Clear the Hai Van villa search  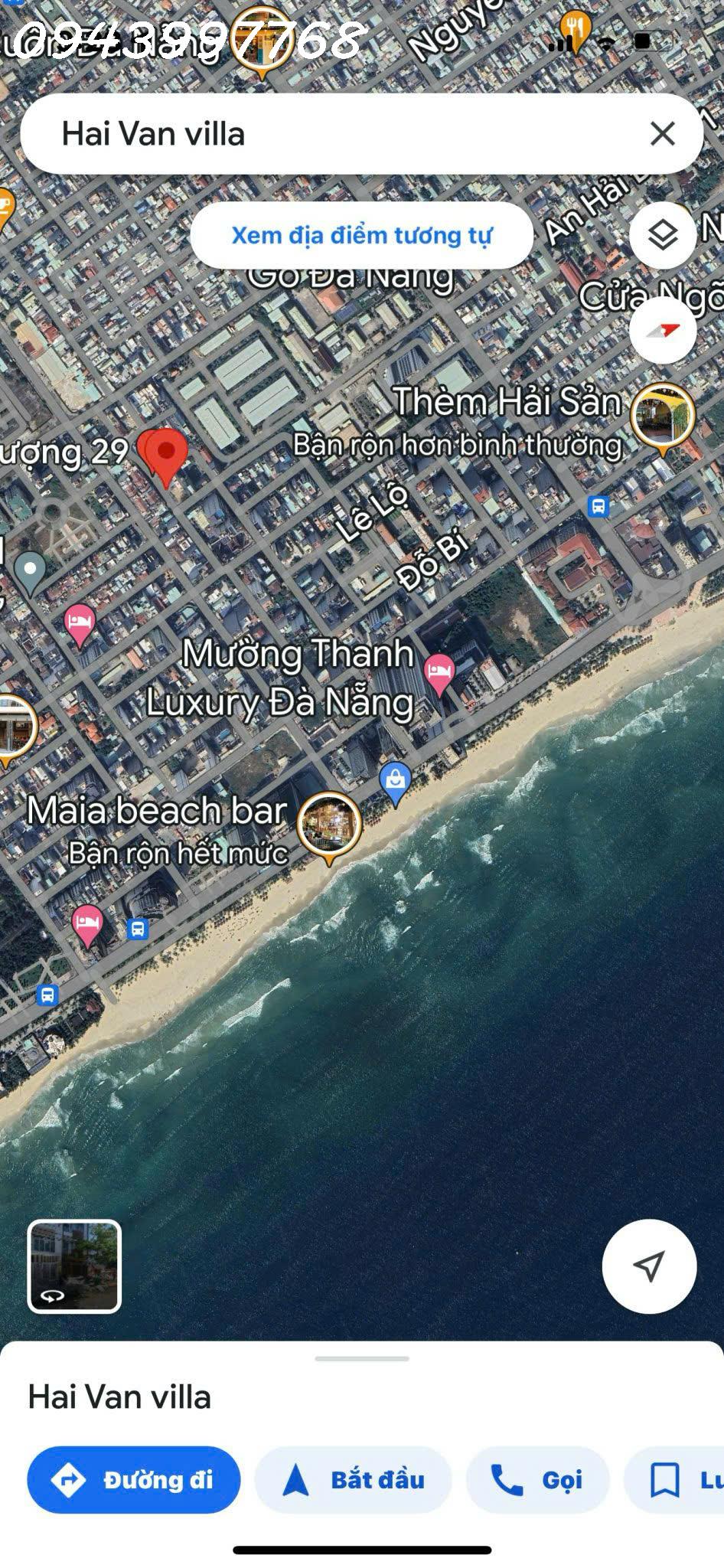pos(662,134)
